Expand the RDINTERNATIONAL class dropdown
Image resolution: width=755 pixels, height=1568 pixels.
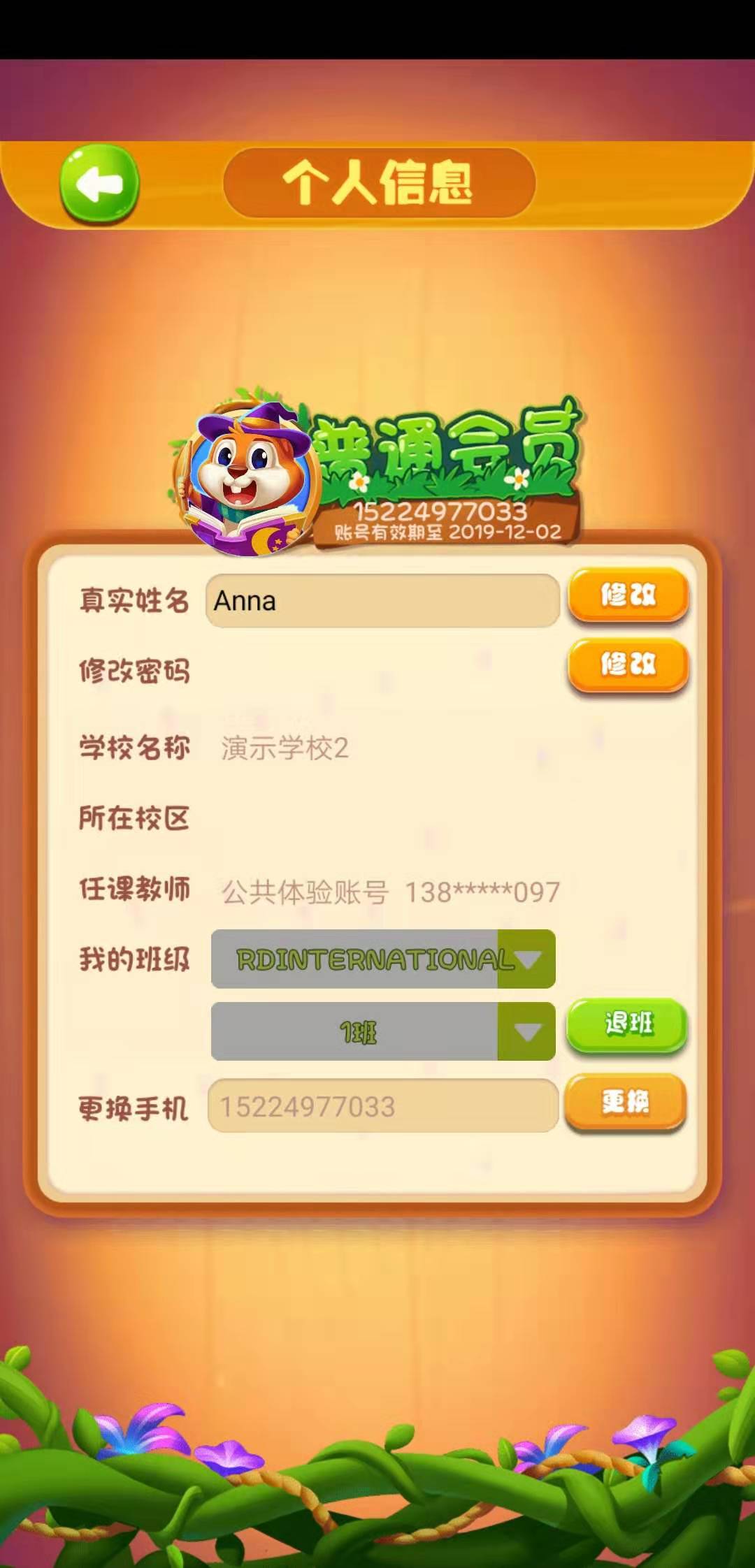tap(526, 959)
